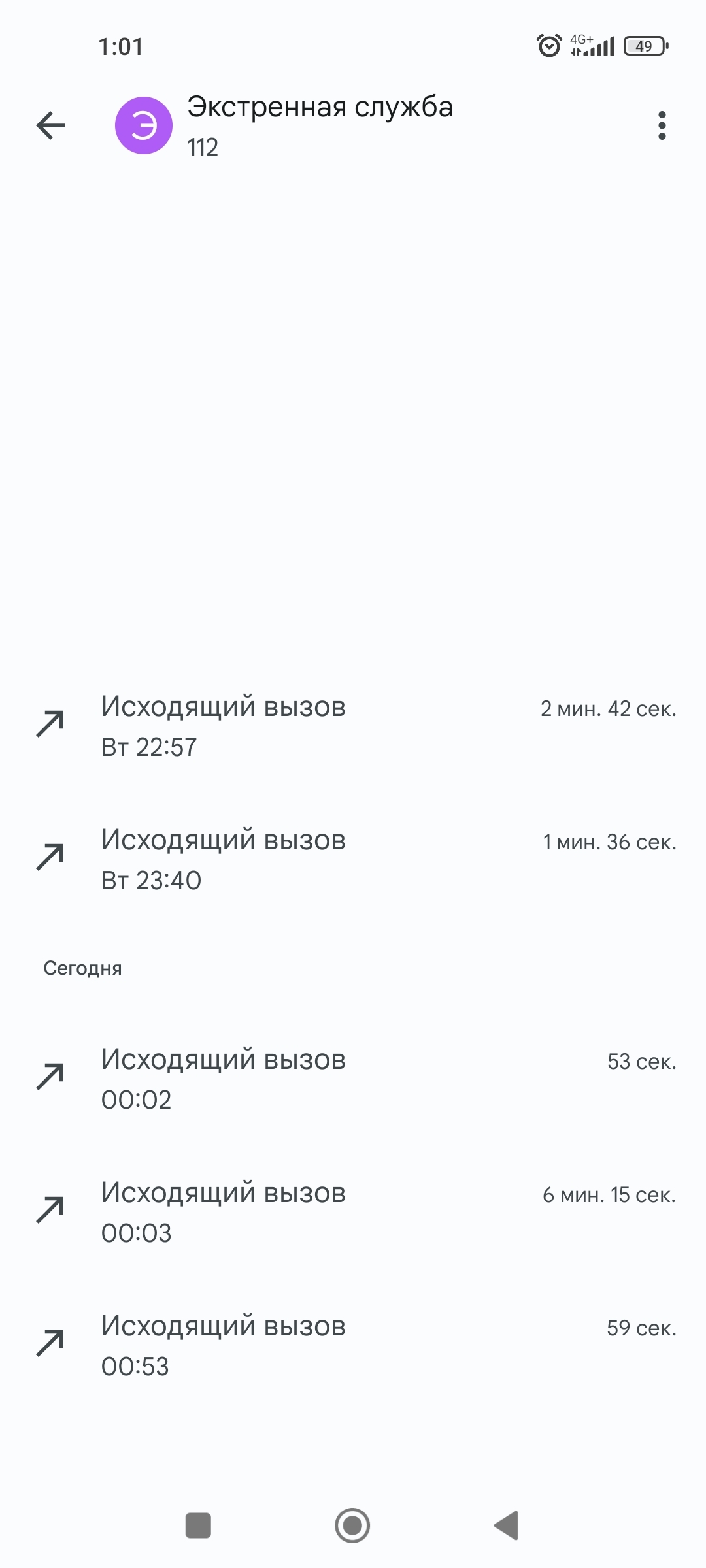
Task: Select the call made at 00:53
Action: (x=353, y=1345)
